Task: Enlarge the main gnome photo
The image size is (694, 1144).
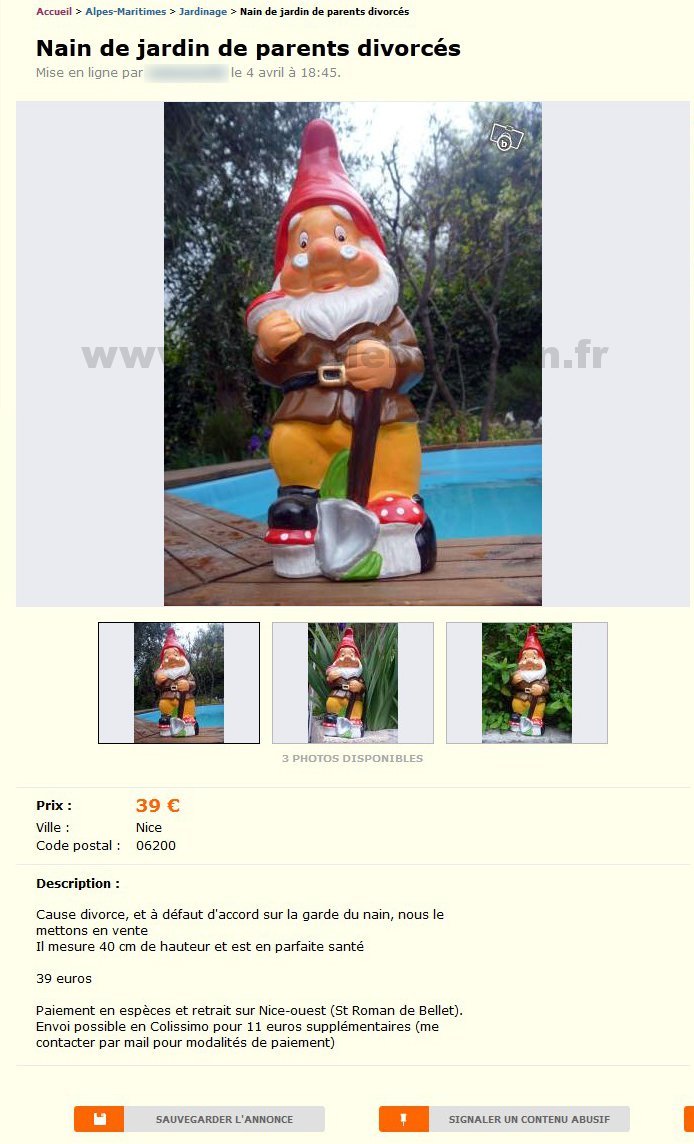Action: click(x=352, y=354)
